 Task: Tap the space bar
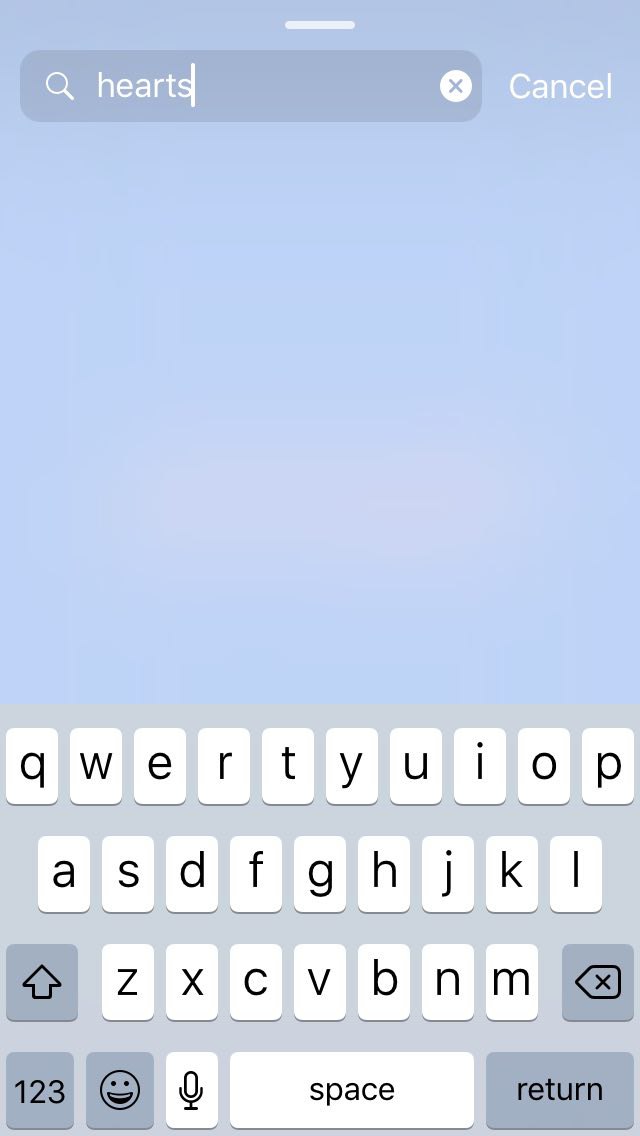click(x=352, y=1090)
